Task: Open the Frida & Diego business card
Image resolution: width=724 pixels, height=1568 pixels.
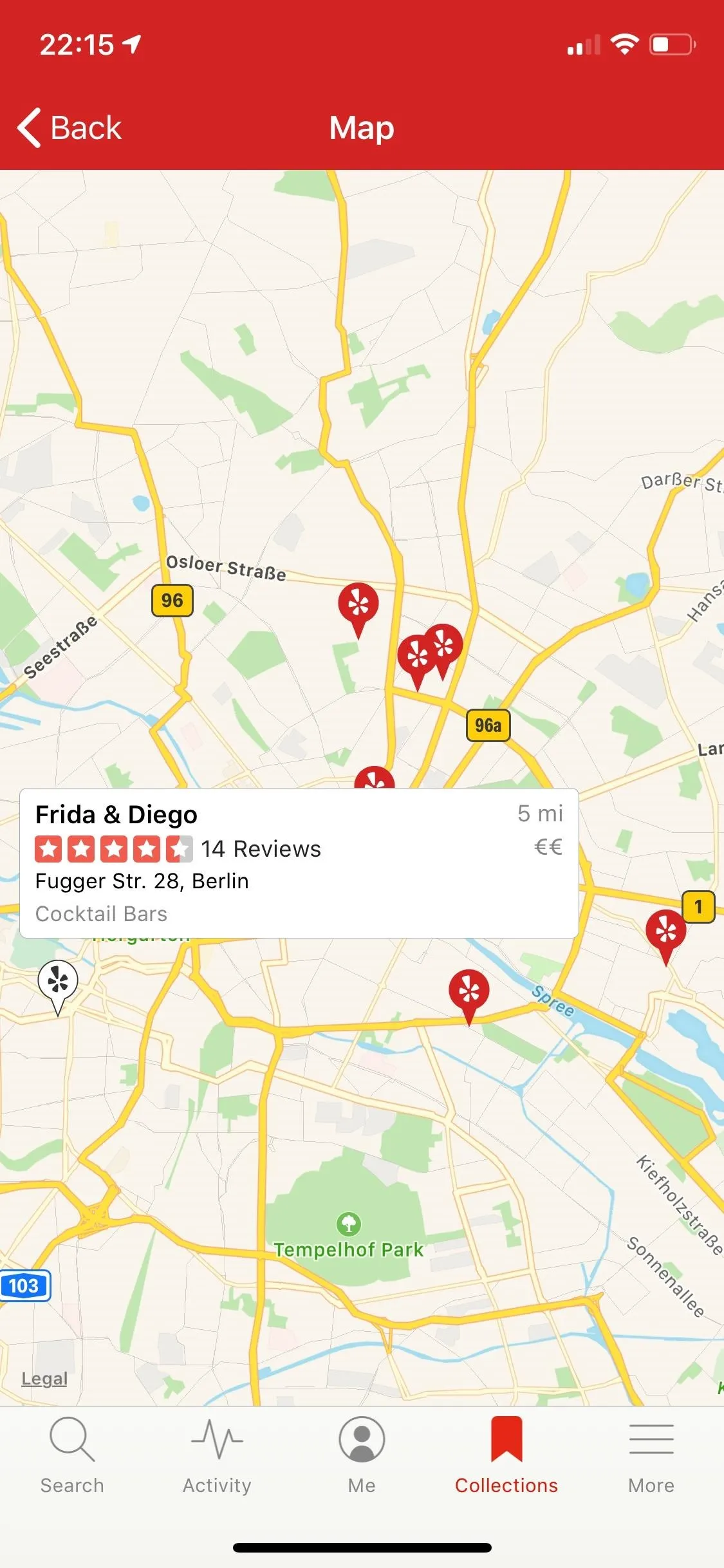Action: click(299, 863)
